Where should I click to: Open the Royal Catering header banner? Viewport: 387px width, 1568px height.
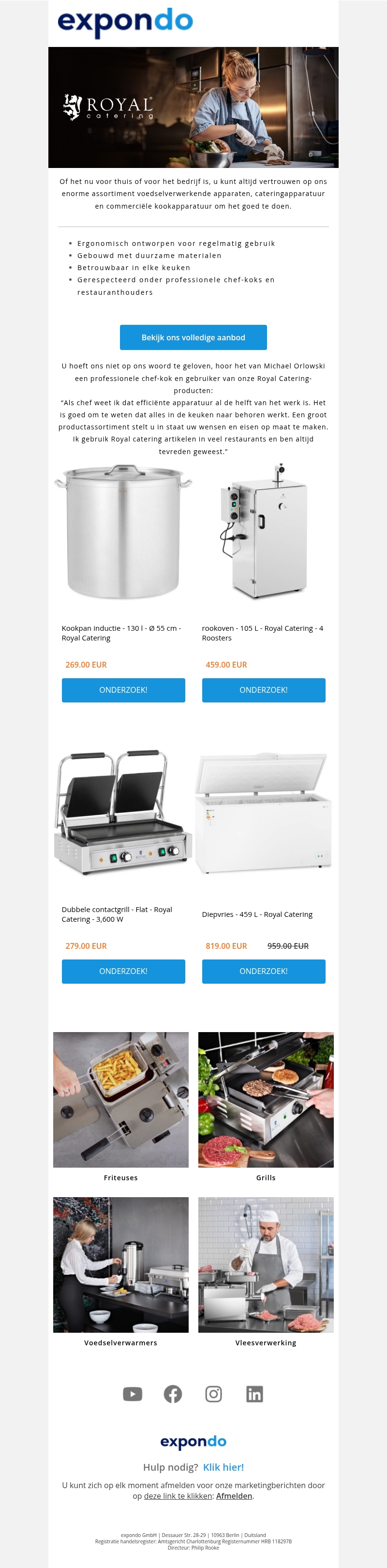[x=193, y=107]
